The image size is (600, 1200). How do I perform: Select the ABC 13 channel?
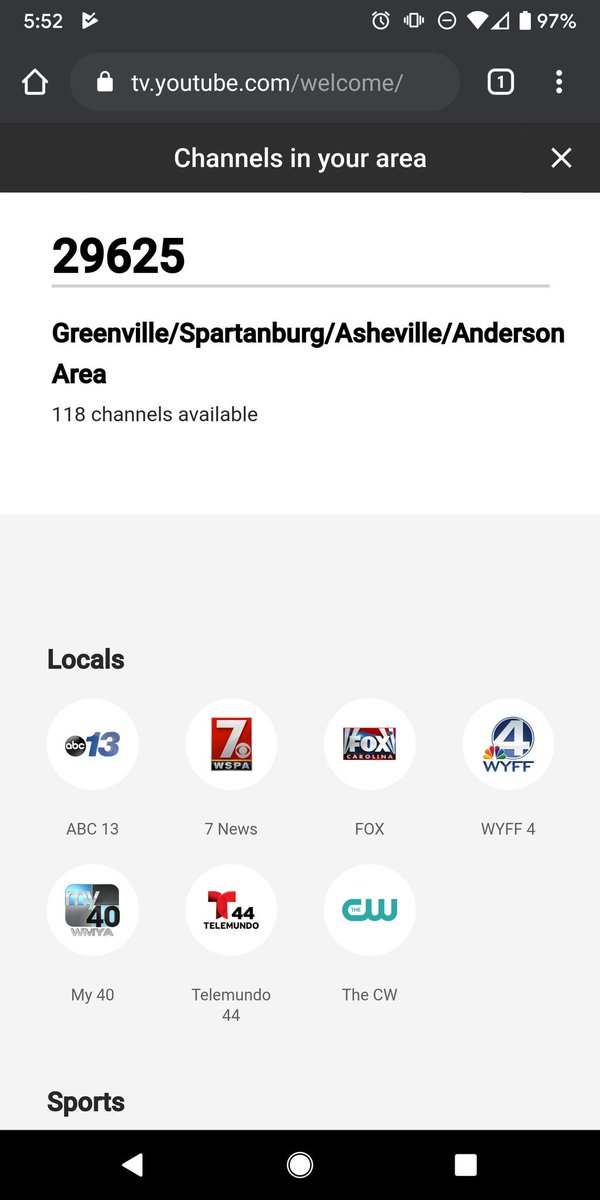tap(93, 745)
